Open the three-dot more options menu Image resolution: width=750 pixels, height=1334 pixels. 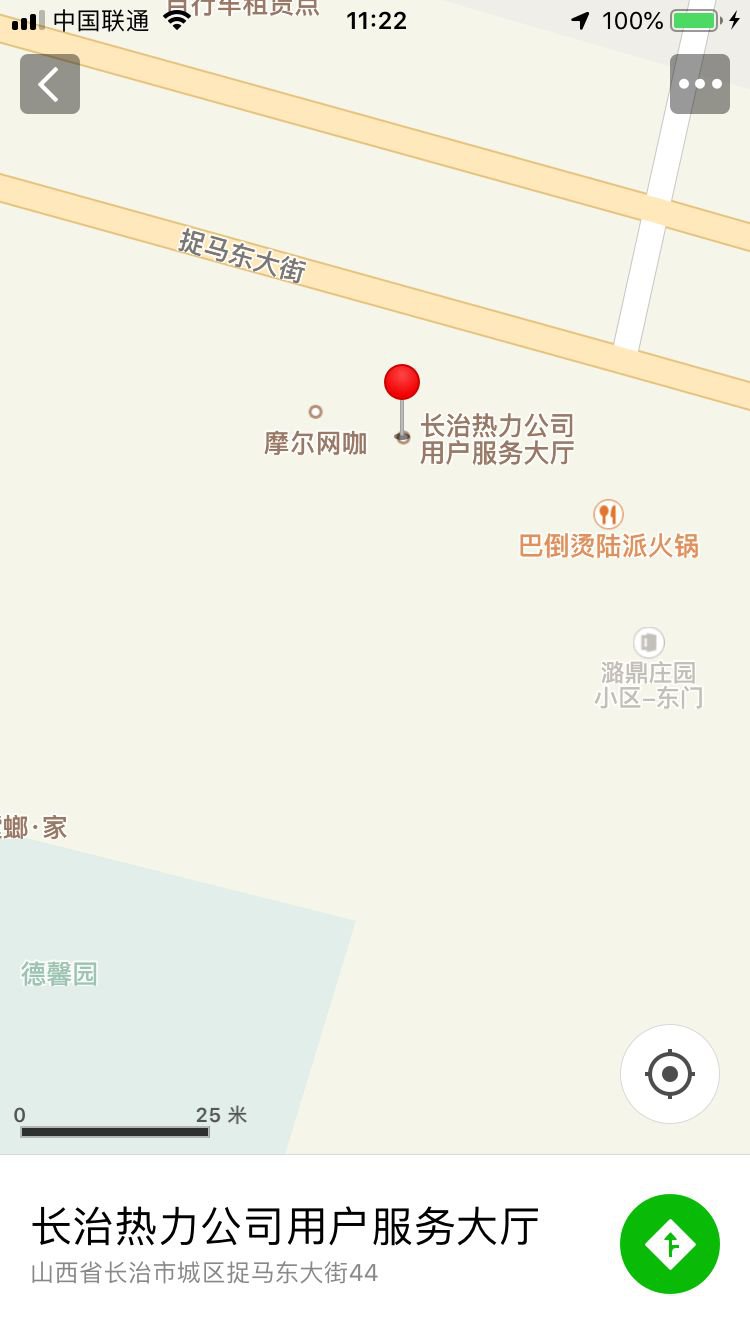click(700, 84)
